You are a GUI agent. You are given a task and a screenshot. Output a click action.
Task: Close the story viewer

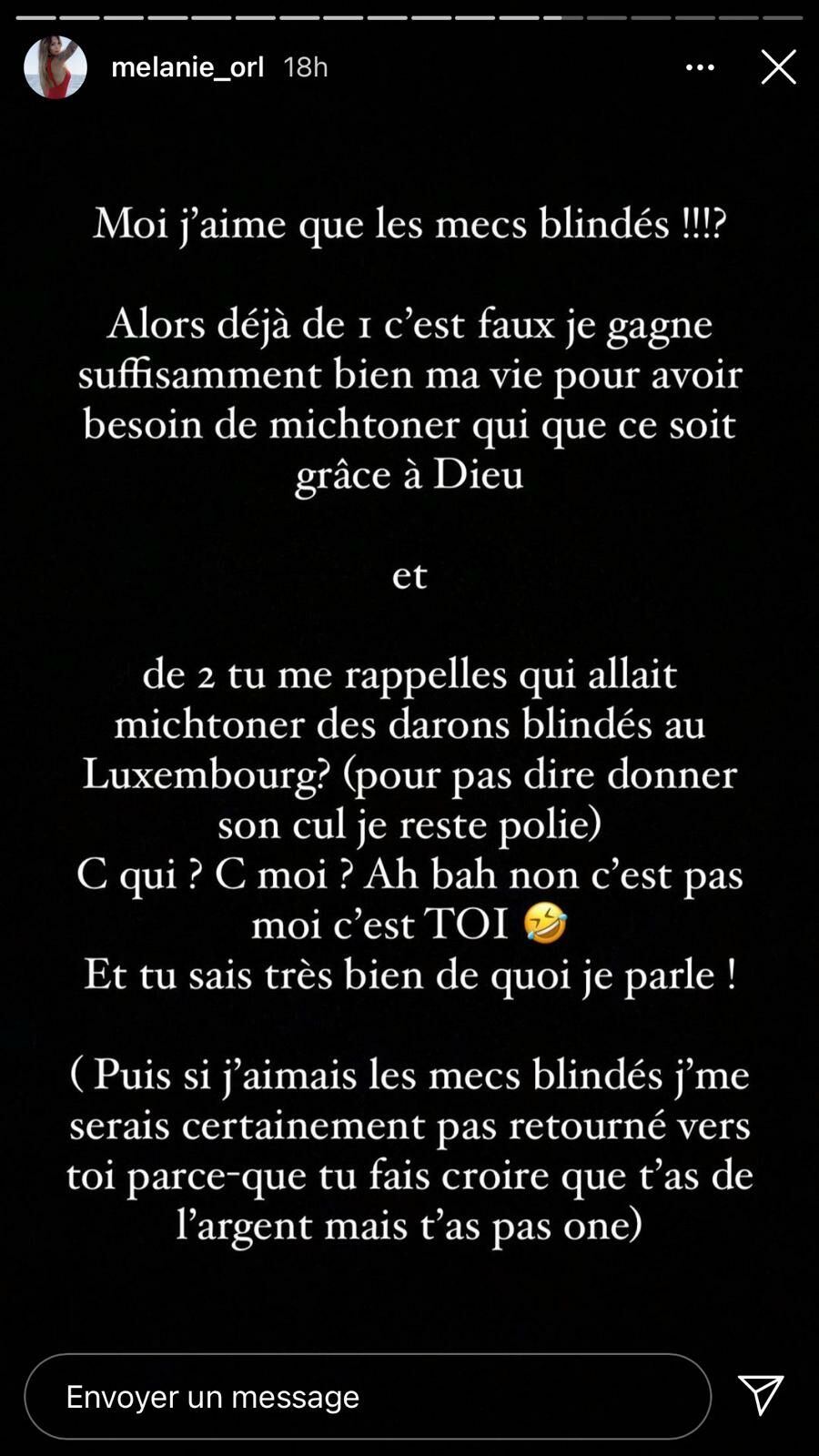778,67
